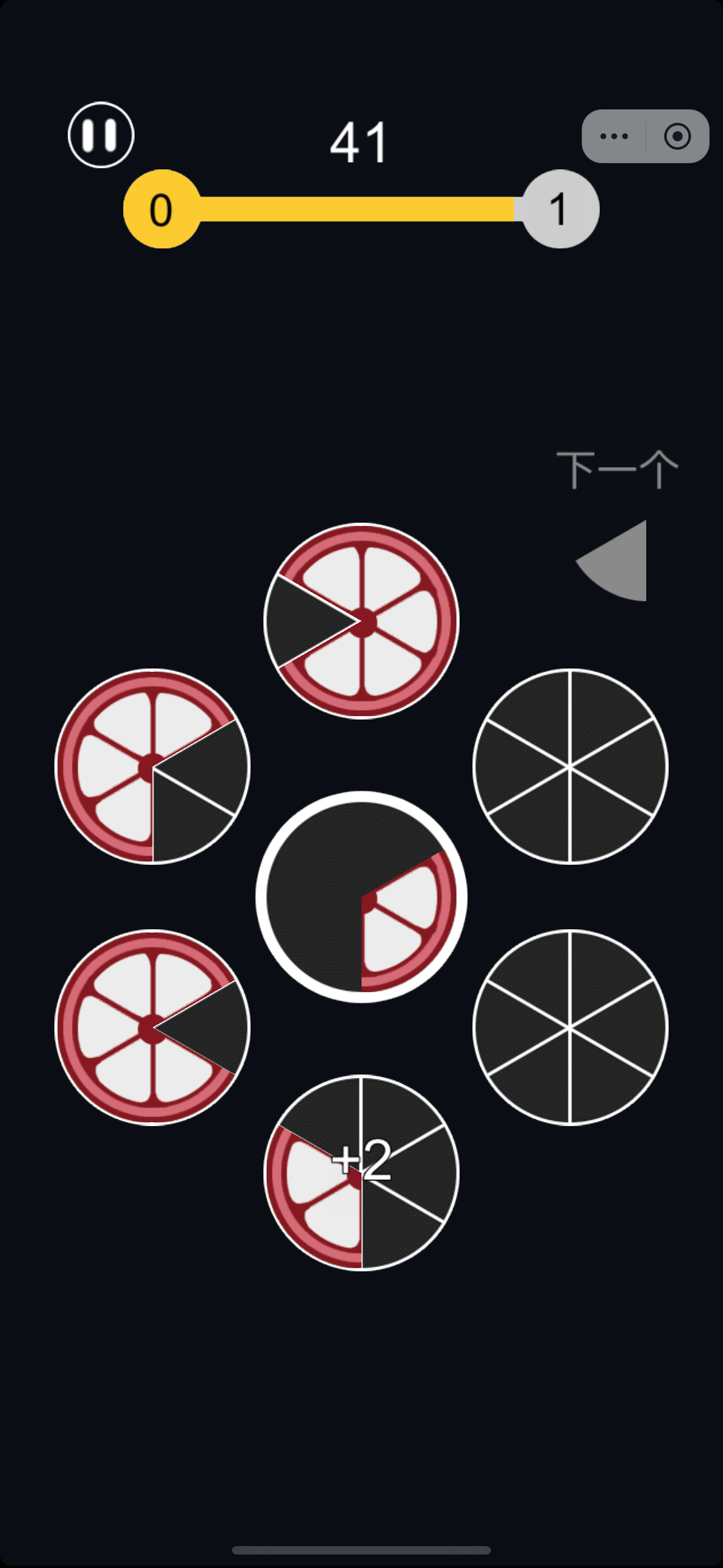Viewport: 723px width, 1568px height.
Task: Place slice in empty lower-right circle
Action: point(570,1027)
